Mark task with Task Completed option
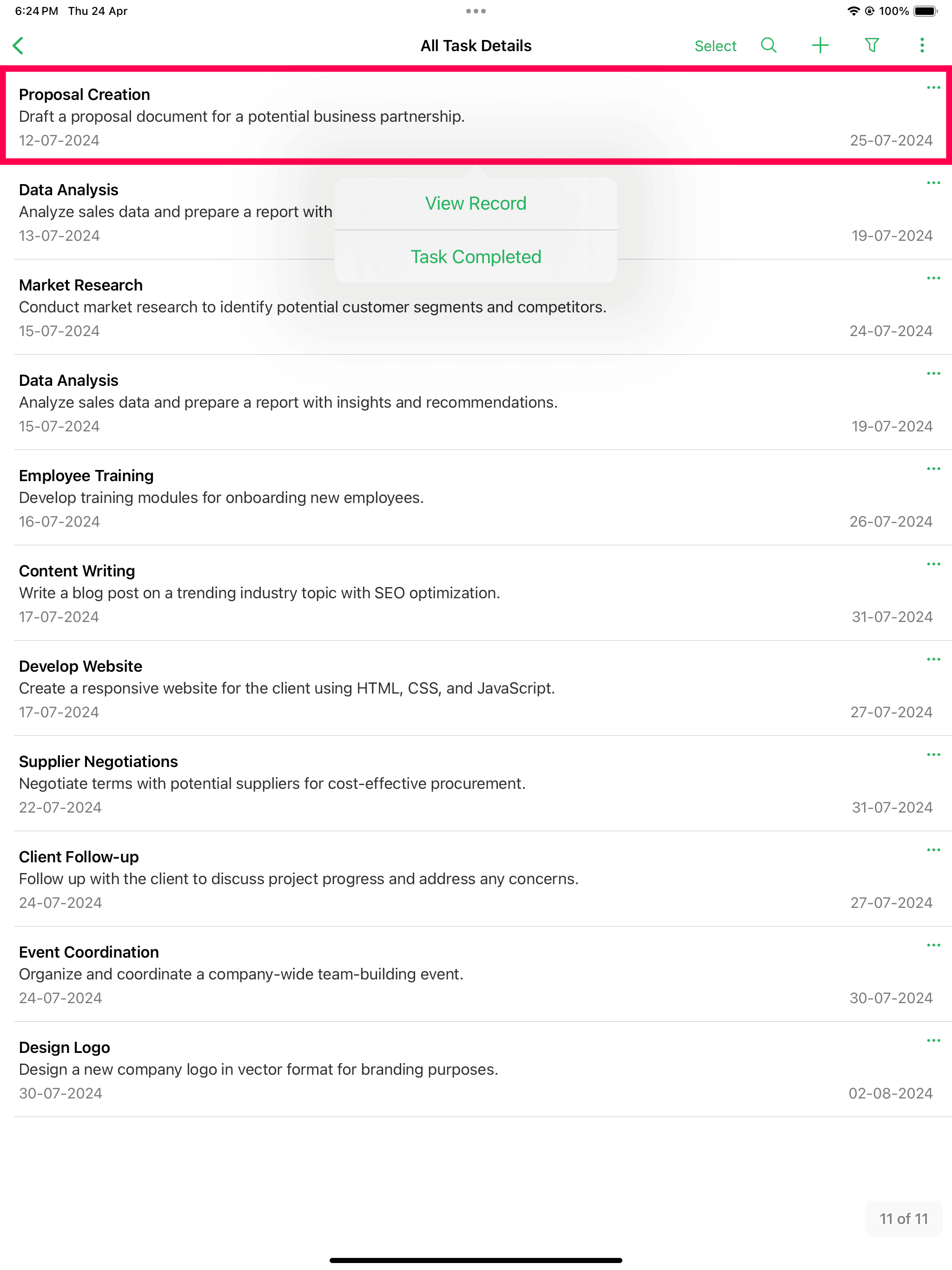952x1270 pixels. tap(476, 257)
